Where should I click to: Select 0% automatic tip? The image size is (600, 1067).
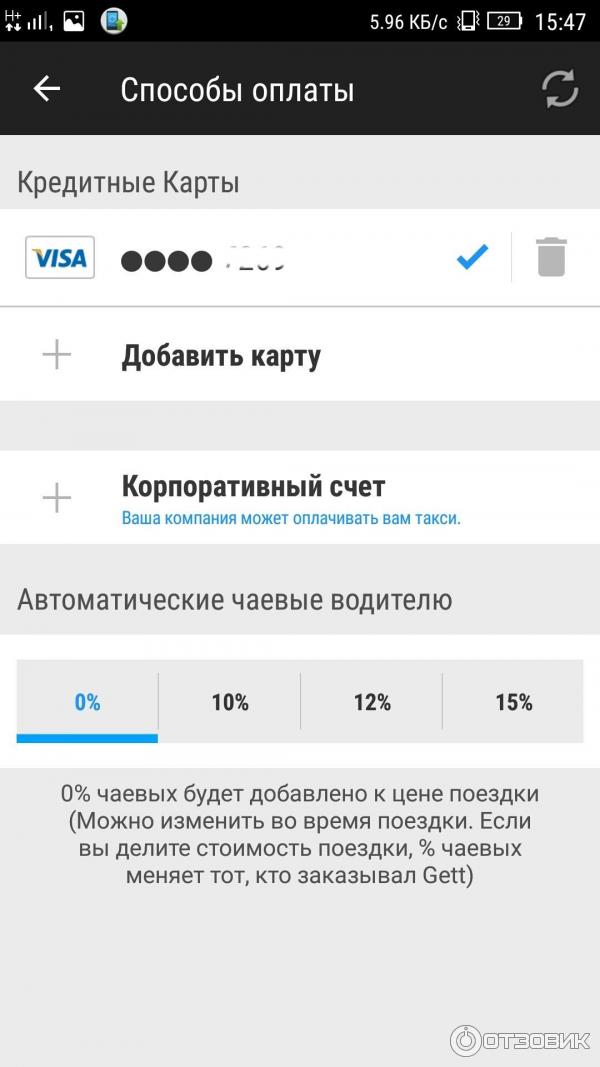(x=88, y=702)
